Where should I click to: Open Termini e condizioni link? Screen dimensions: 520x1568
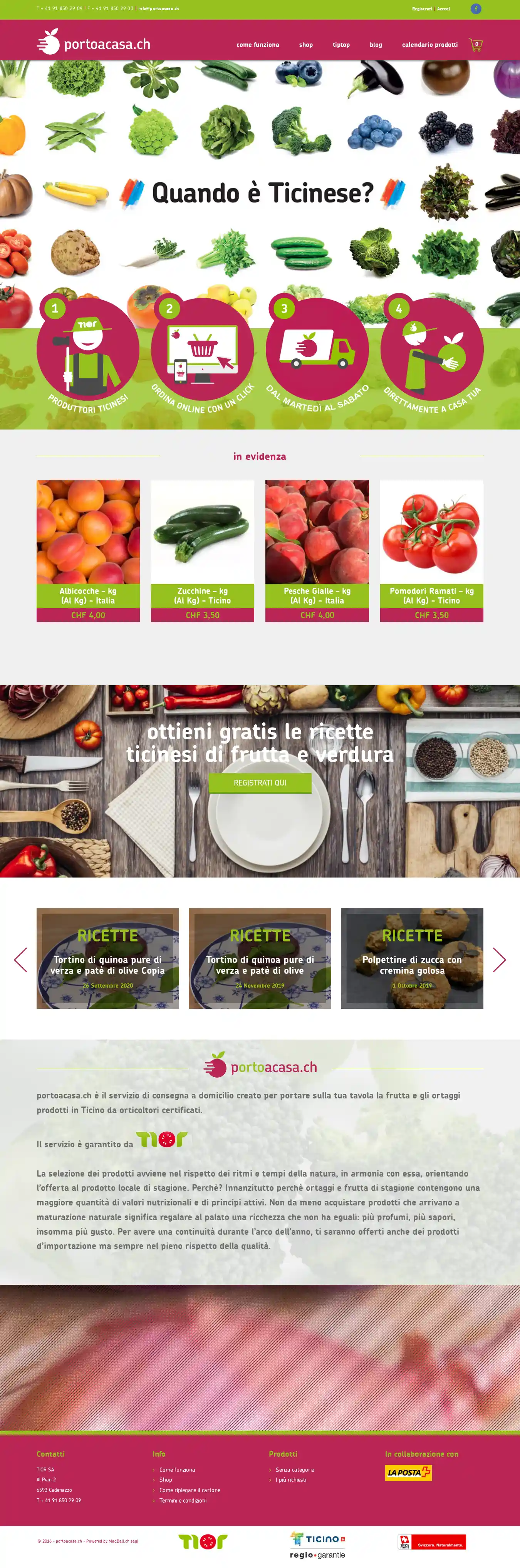tap(183, 1500)
